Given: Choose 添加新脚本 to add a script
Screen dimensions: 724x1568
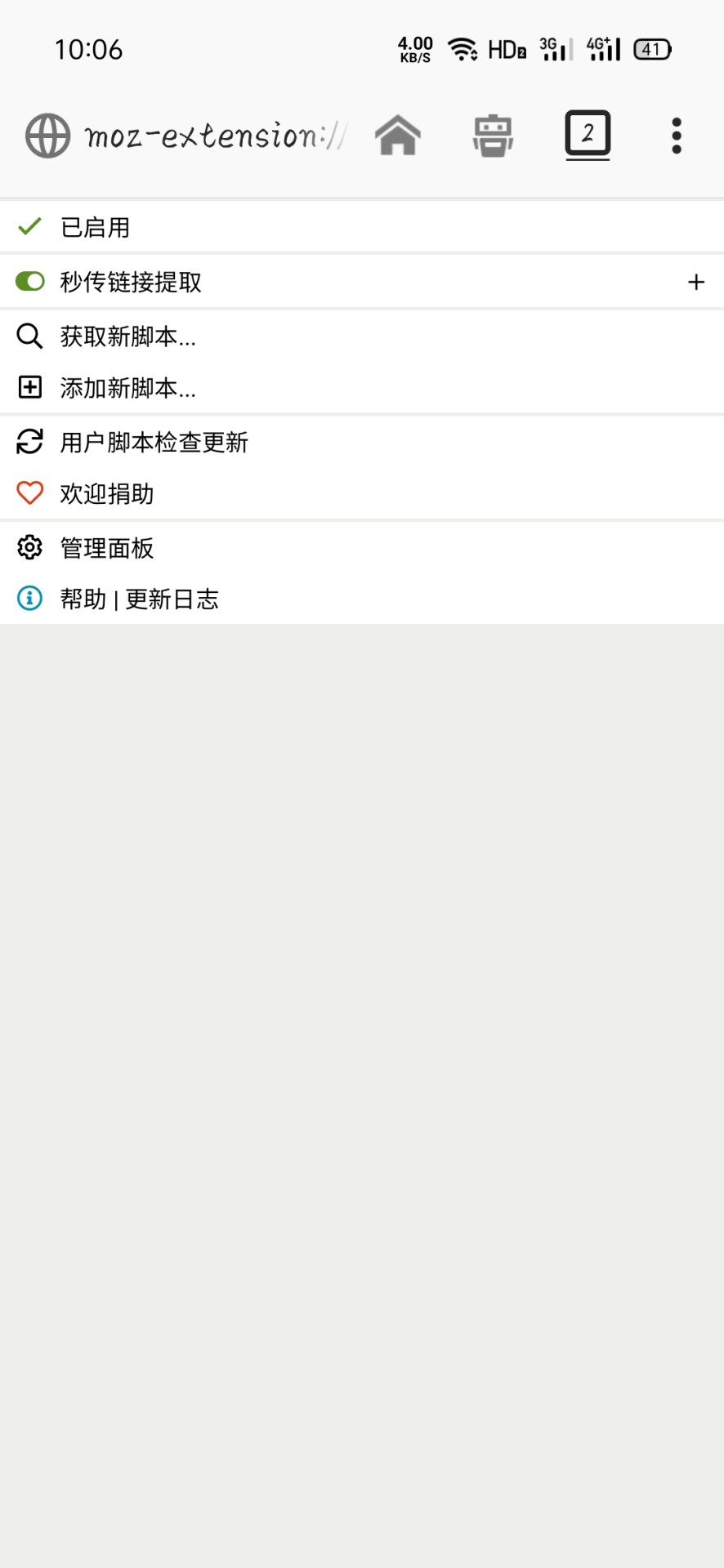Looking at the screenshot, I should tap(127, 388).
